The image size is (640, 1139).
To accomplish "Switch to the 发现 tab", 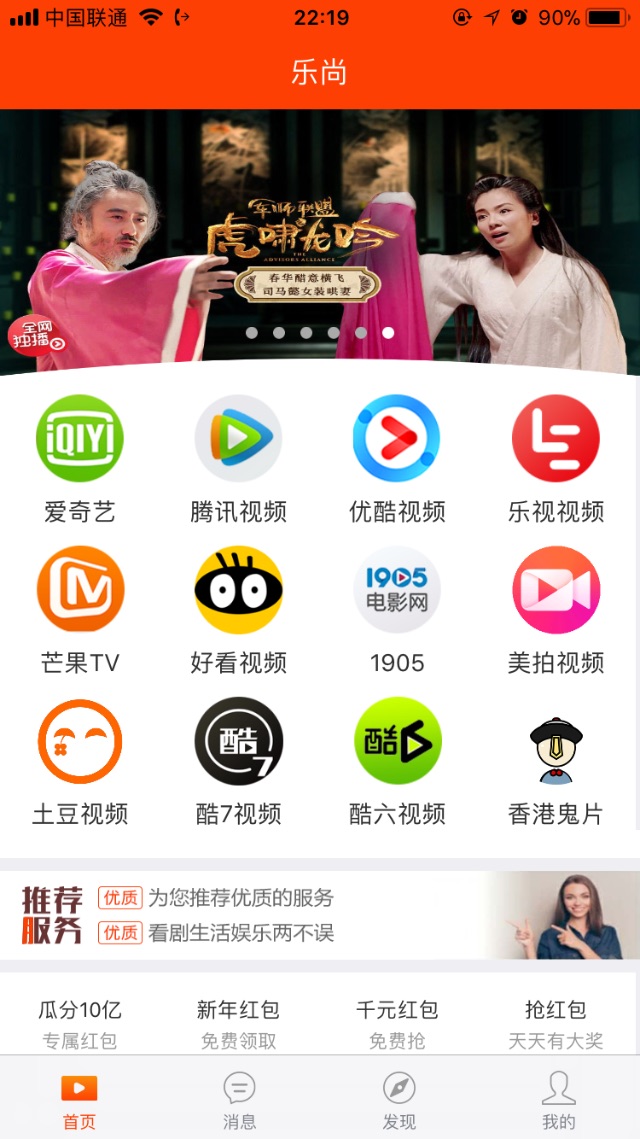I will (399, 1100).
